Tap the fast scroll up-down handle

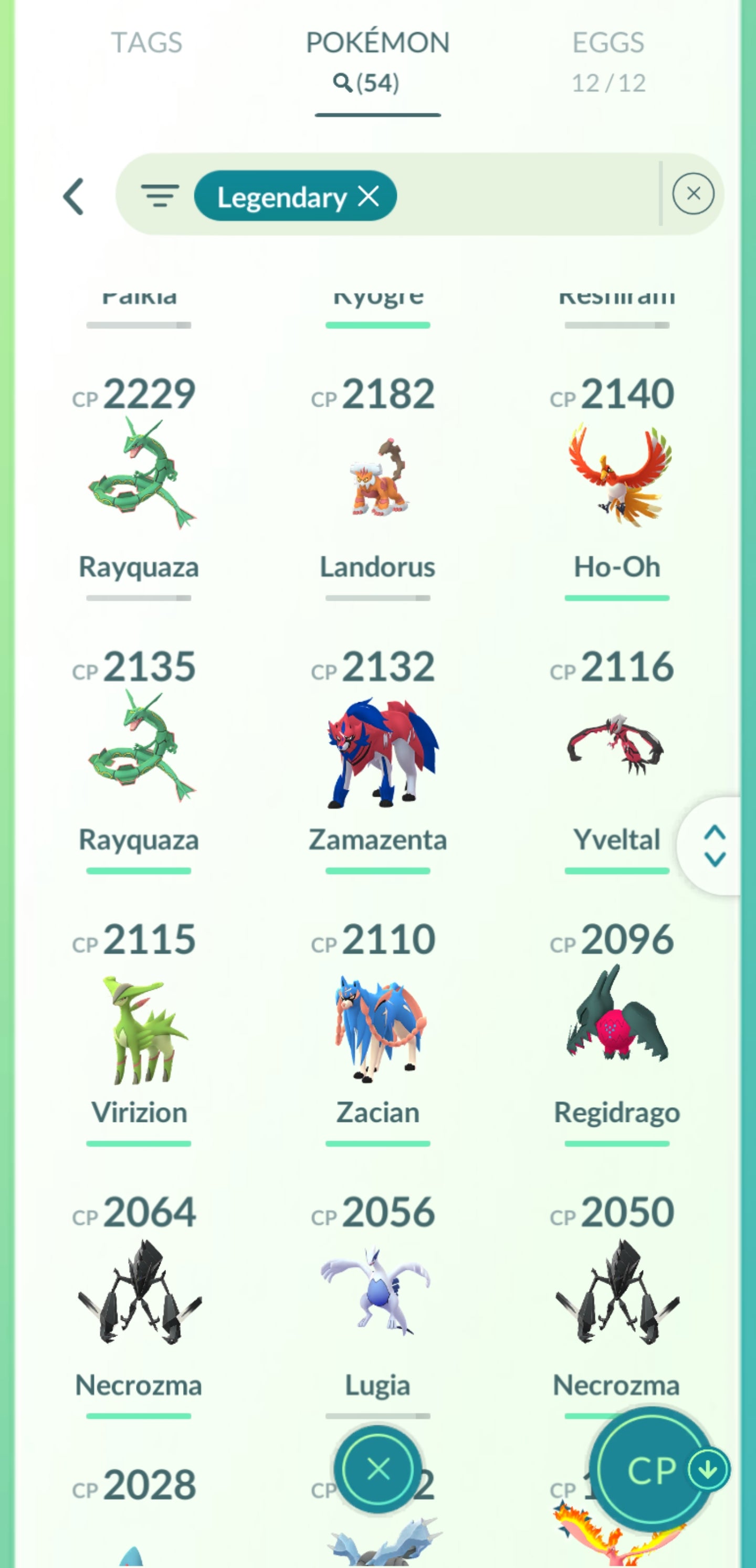pyautogui.click(x=714, y=845)
